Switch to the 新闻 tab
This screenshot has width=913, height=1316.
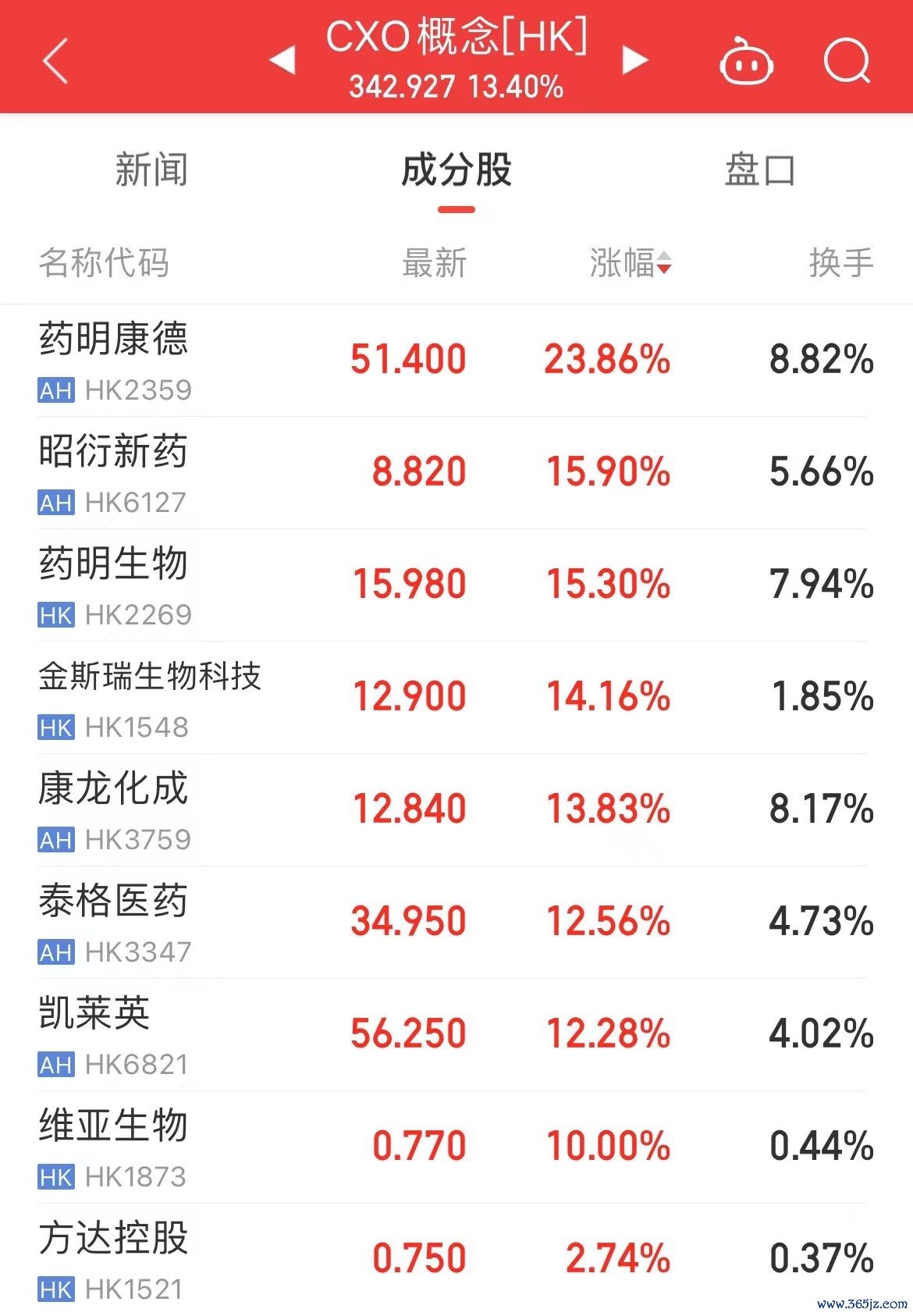click(151, 169)
